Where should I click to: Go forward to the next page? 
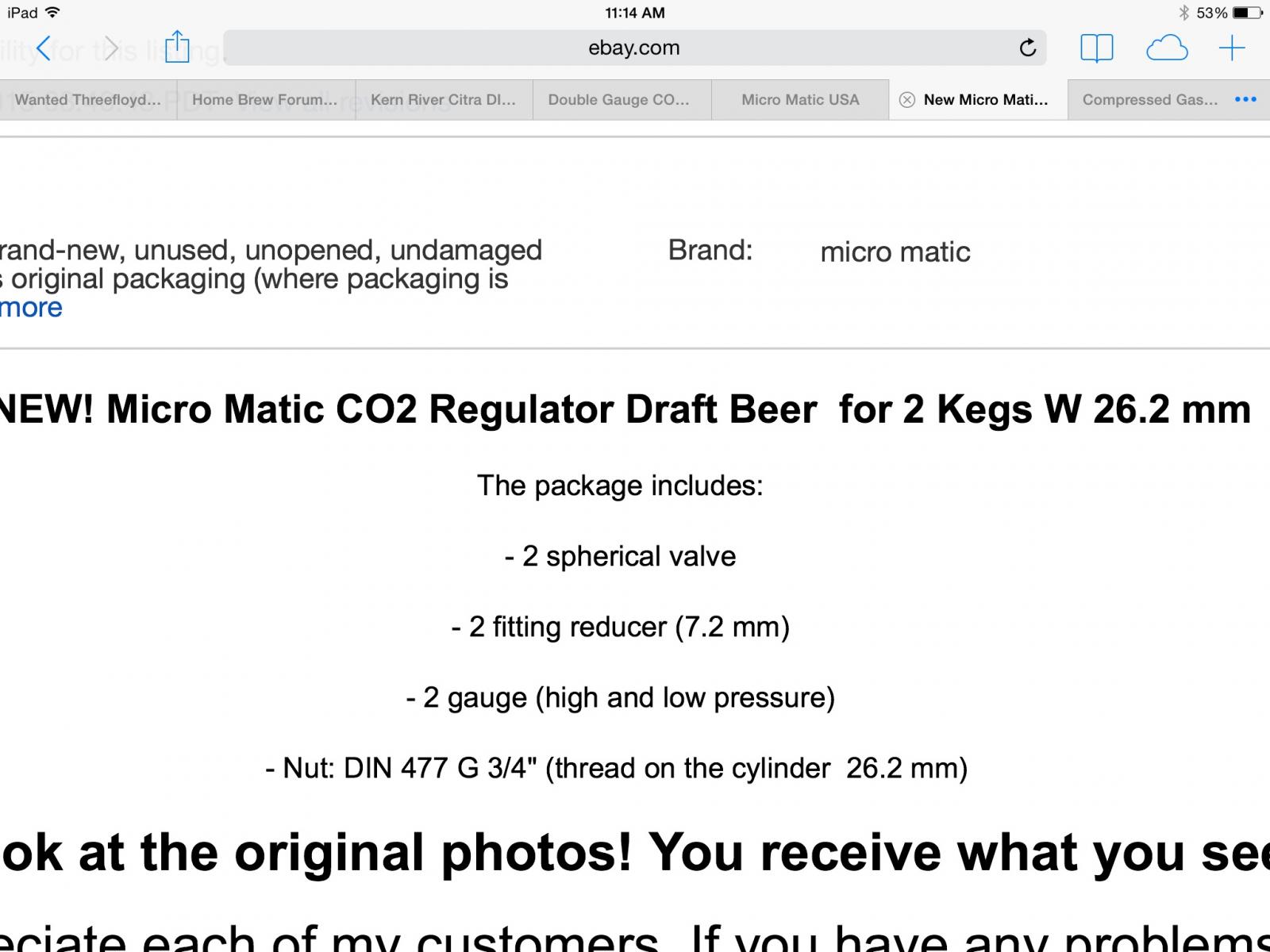point(111,48)
